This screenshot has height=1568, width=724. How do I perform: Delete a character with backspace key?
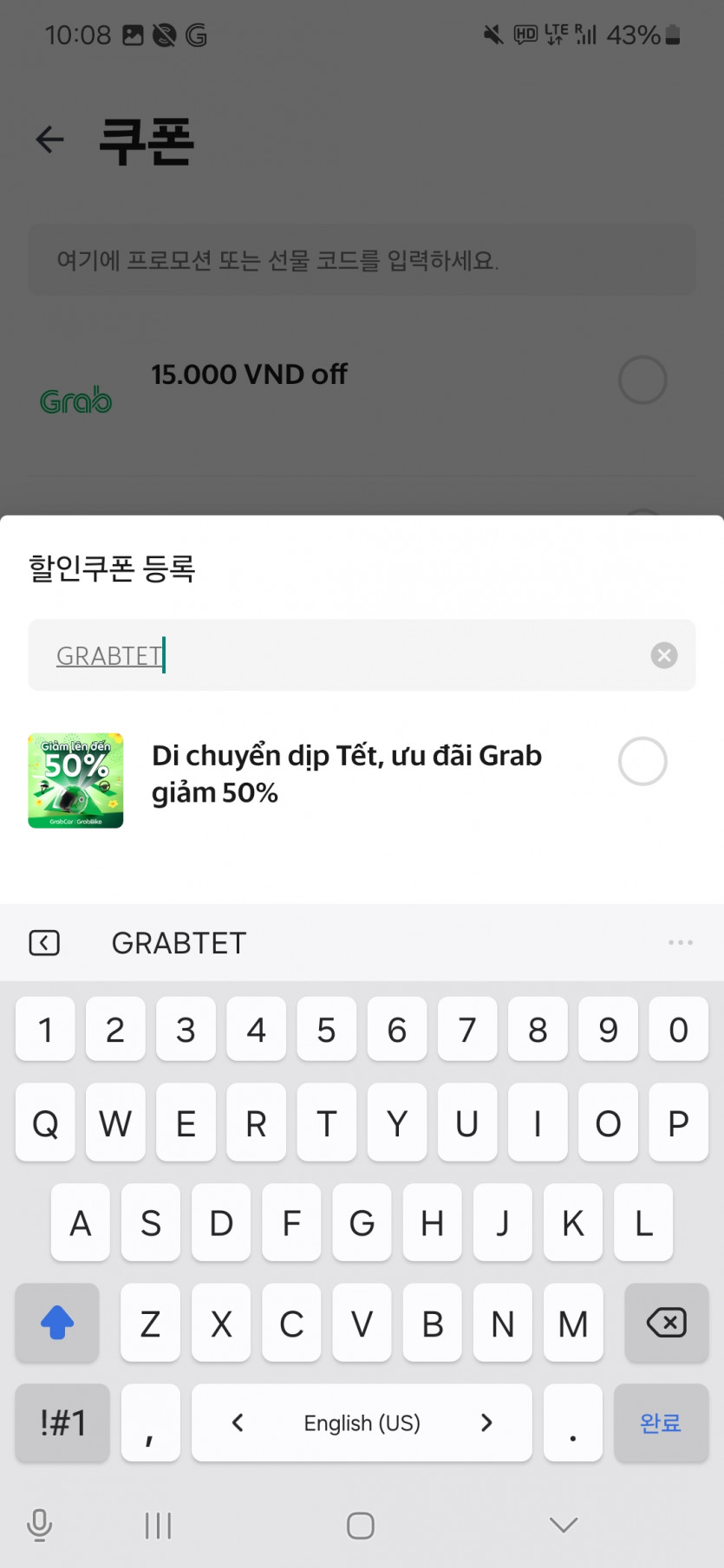pyautogui.click(x=666, y=1323)
